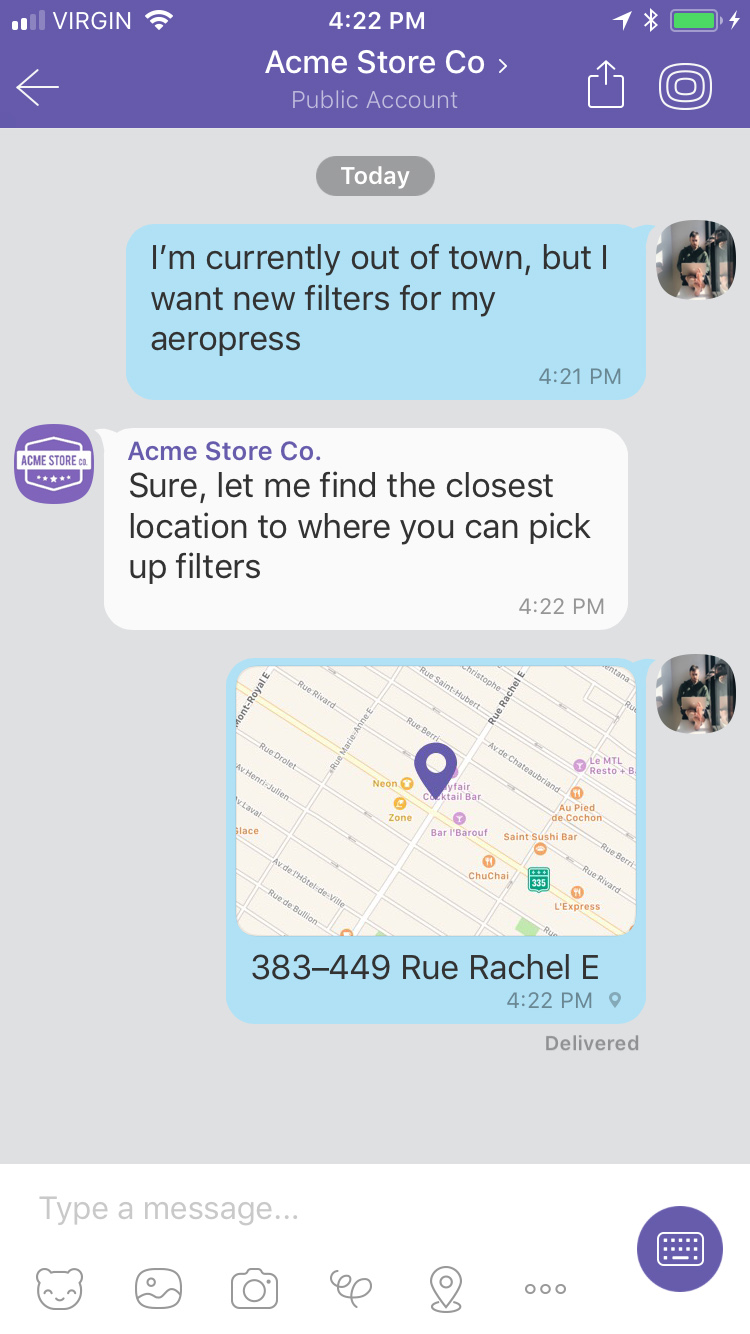The image size is (750, 1334).
Task: Create a doodle message
Action: coord(351,1287)
